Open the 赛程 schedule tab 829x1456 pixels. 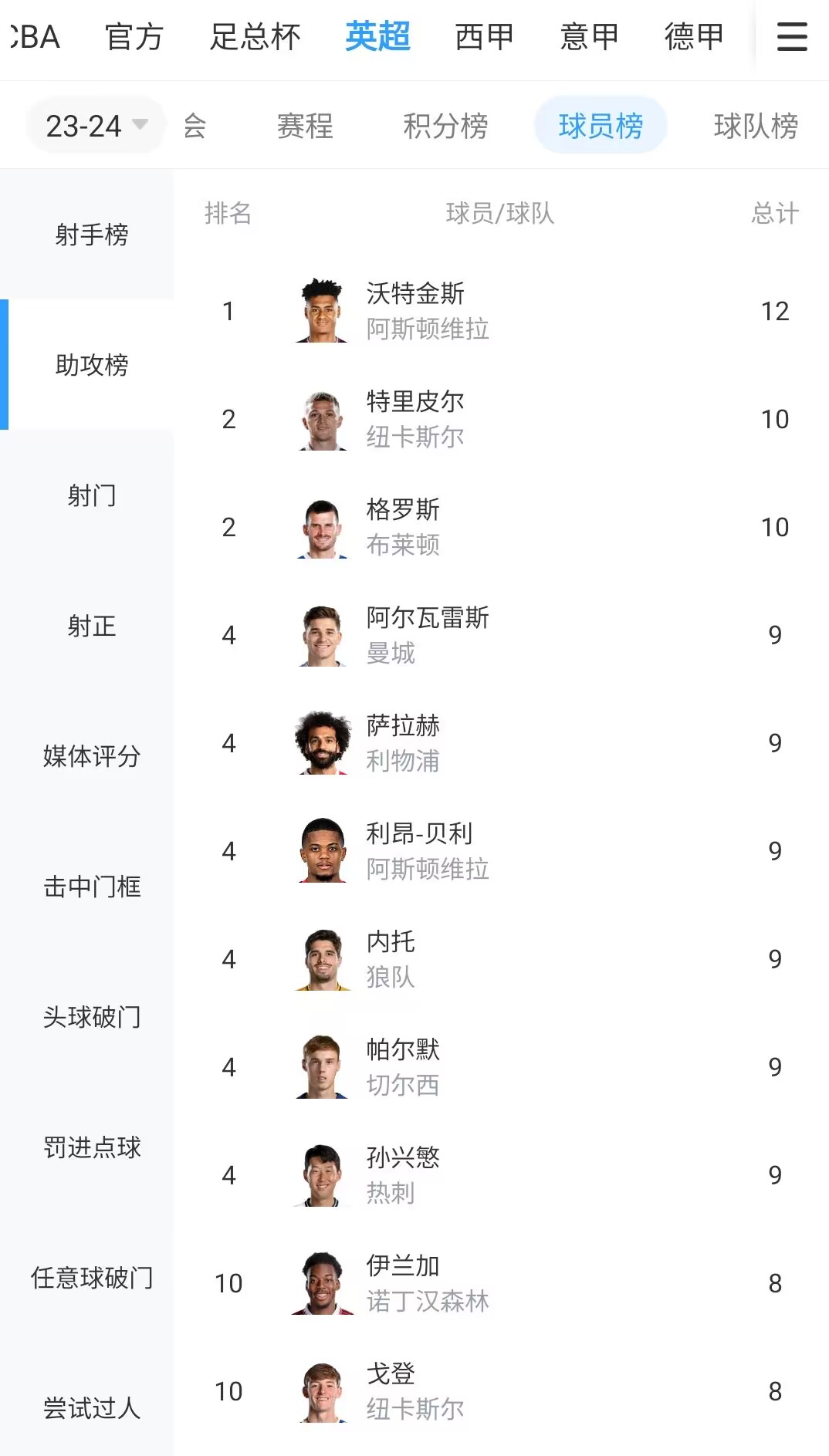[305, 125]
